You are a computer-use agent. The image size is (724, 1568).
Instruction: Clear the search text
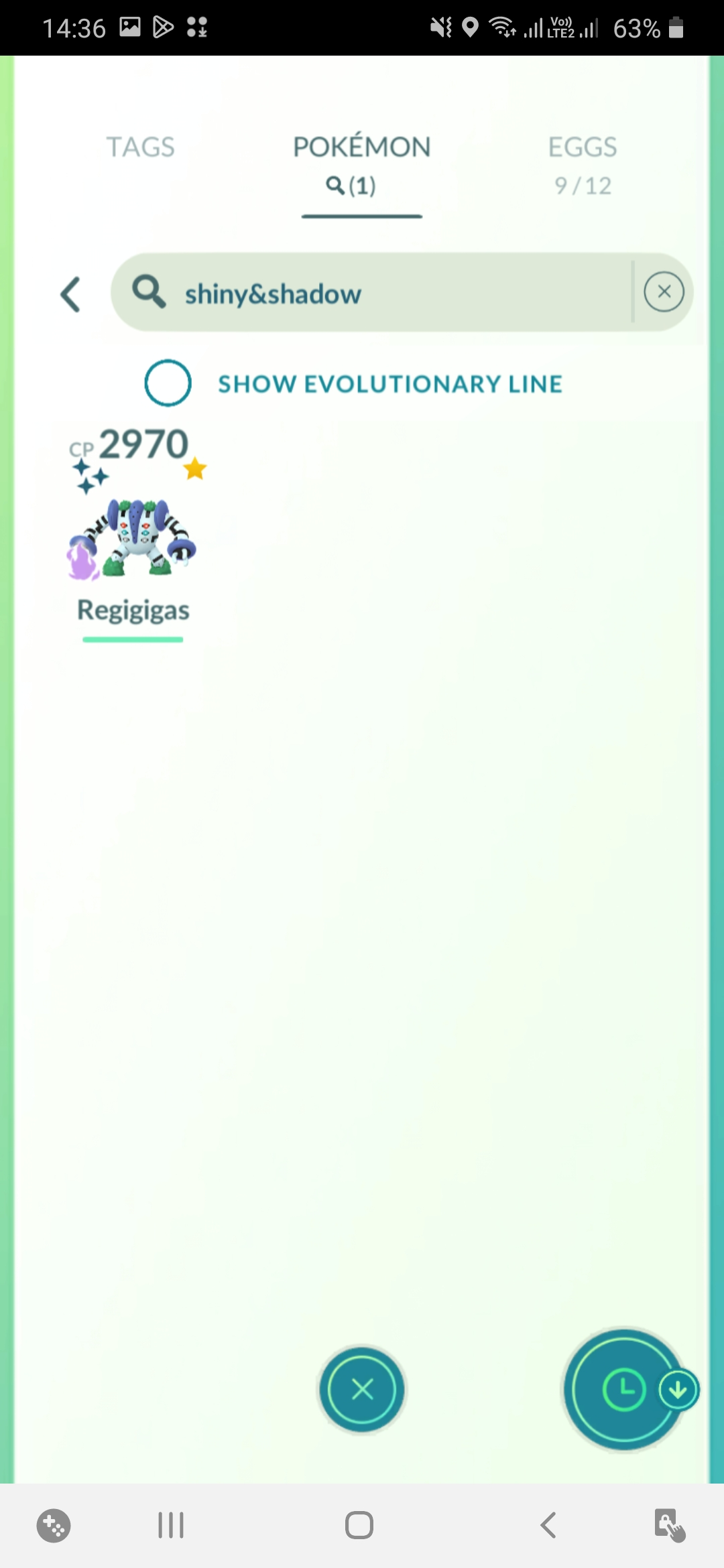click(x=664, y=291)
